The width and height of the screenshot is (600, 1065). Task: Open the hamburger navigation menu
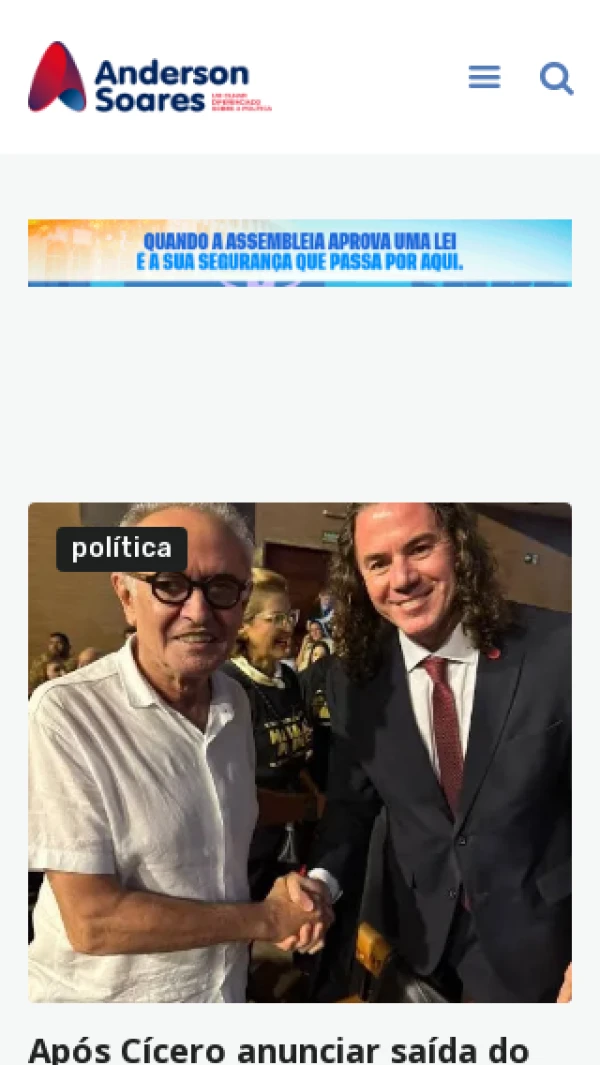point(484,77)
